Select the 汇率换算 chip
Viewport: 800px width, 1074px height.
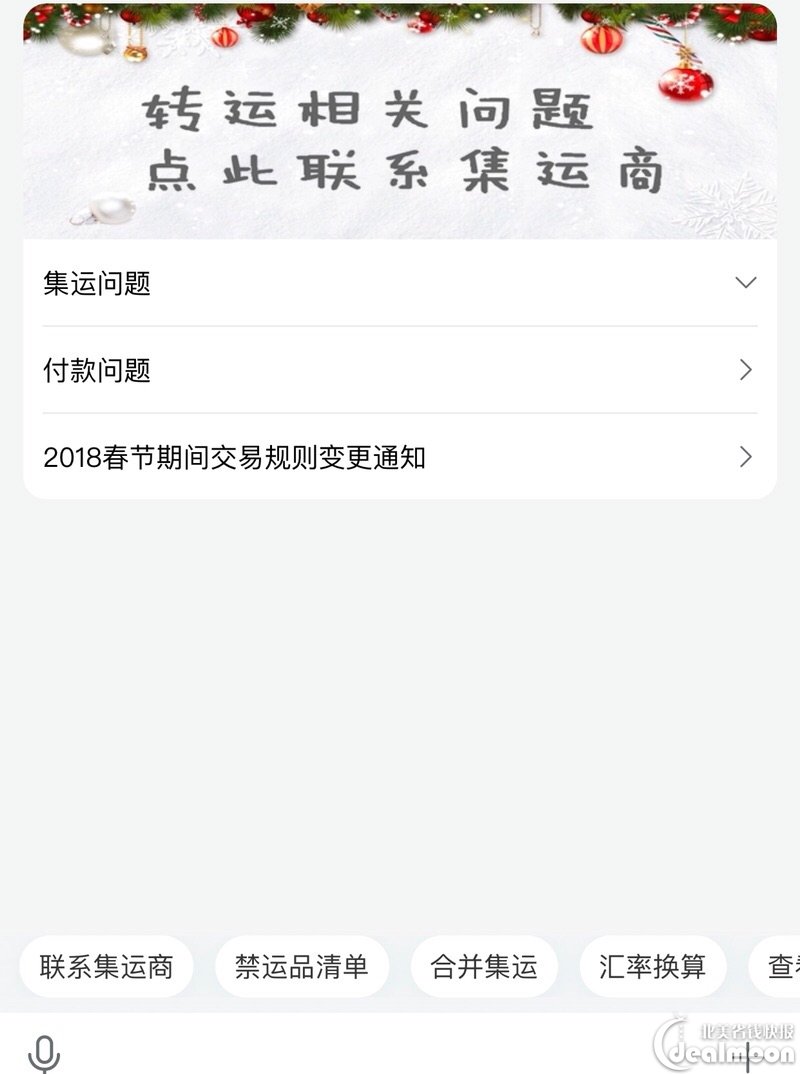[x=652, y=966]
